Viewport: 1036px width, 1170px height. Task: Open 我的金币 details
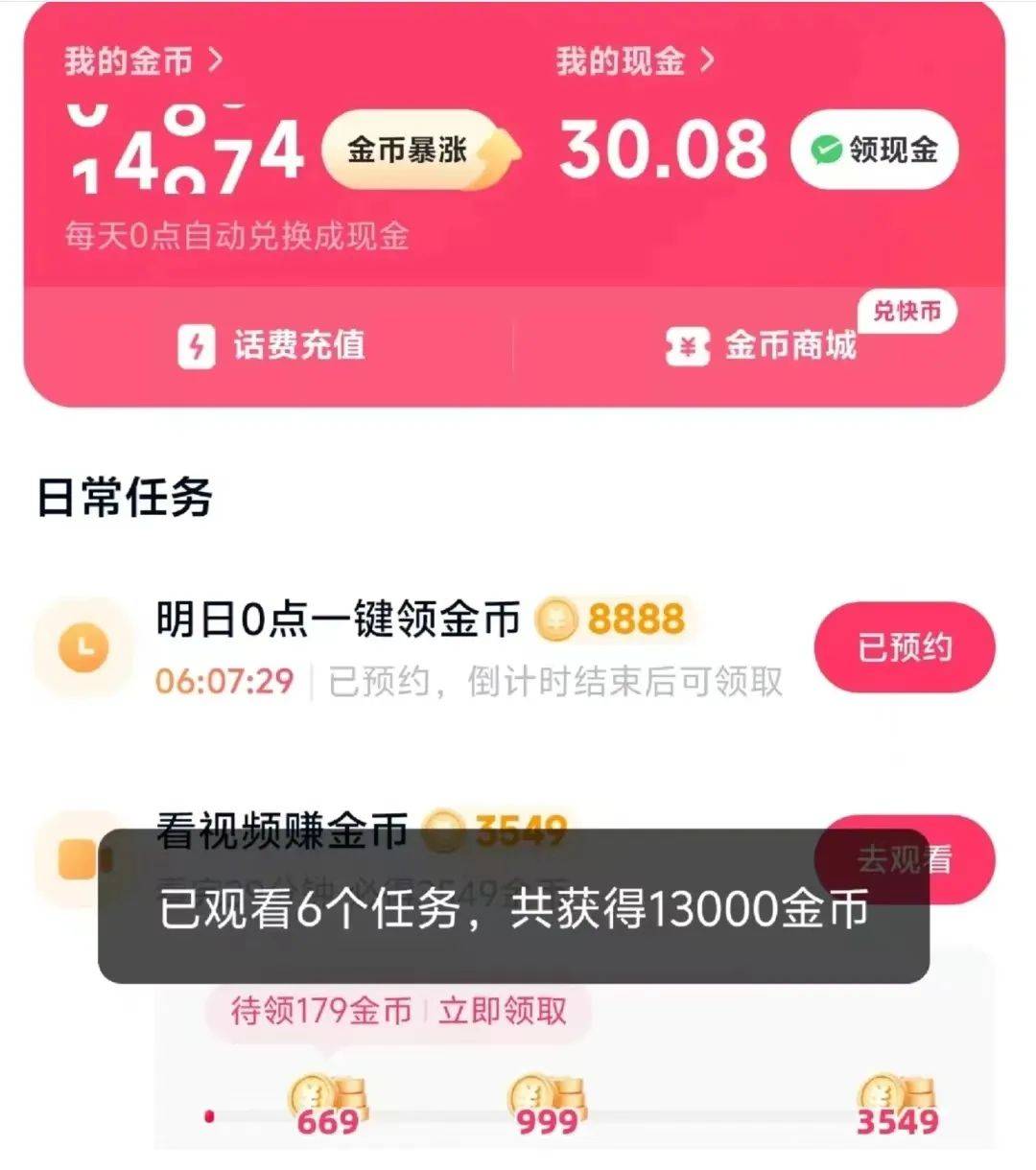tap(143, 61)
